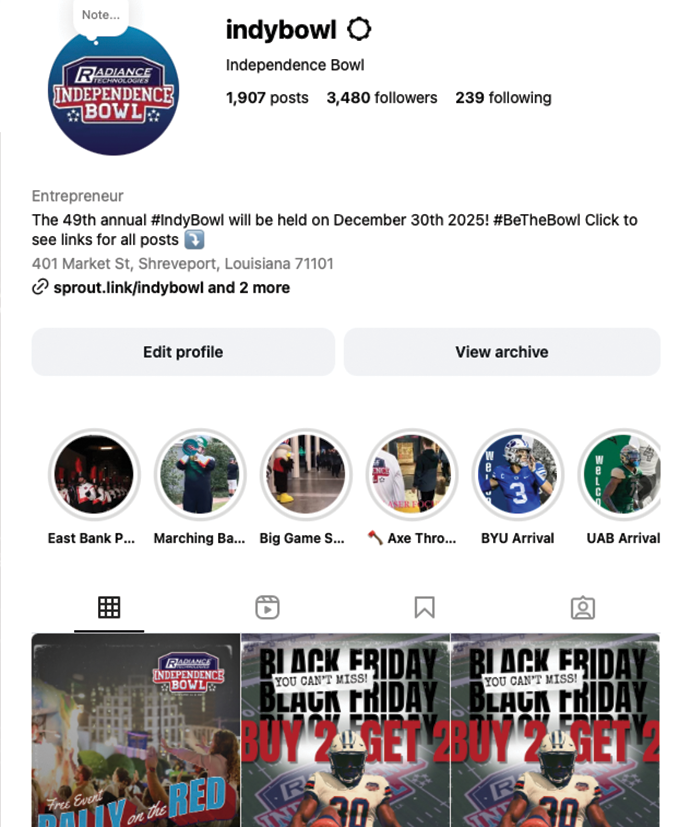Switch to the Tagged posts tab
This screenshot has width=694, height=827.
click(582, 607)
